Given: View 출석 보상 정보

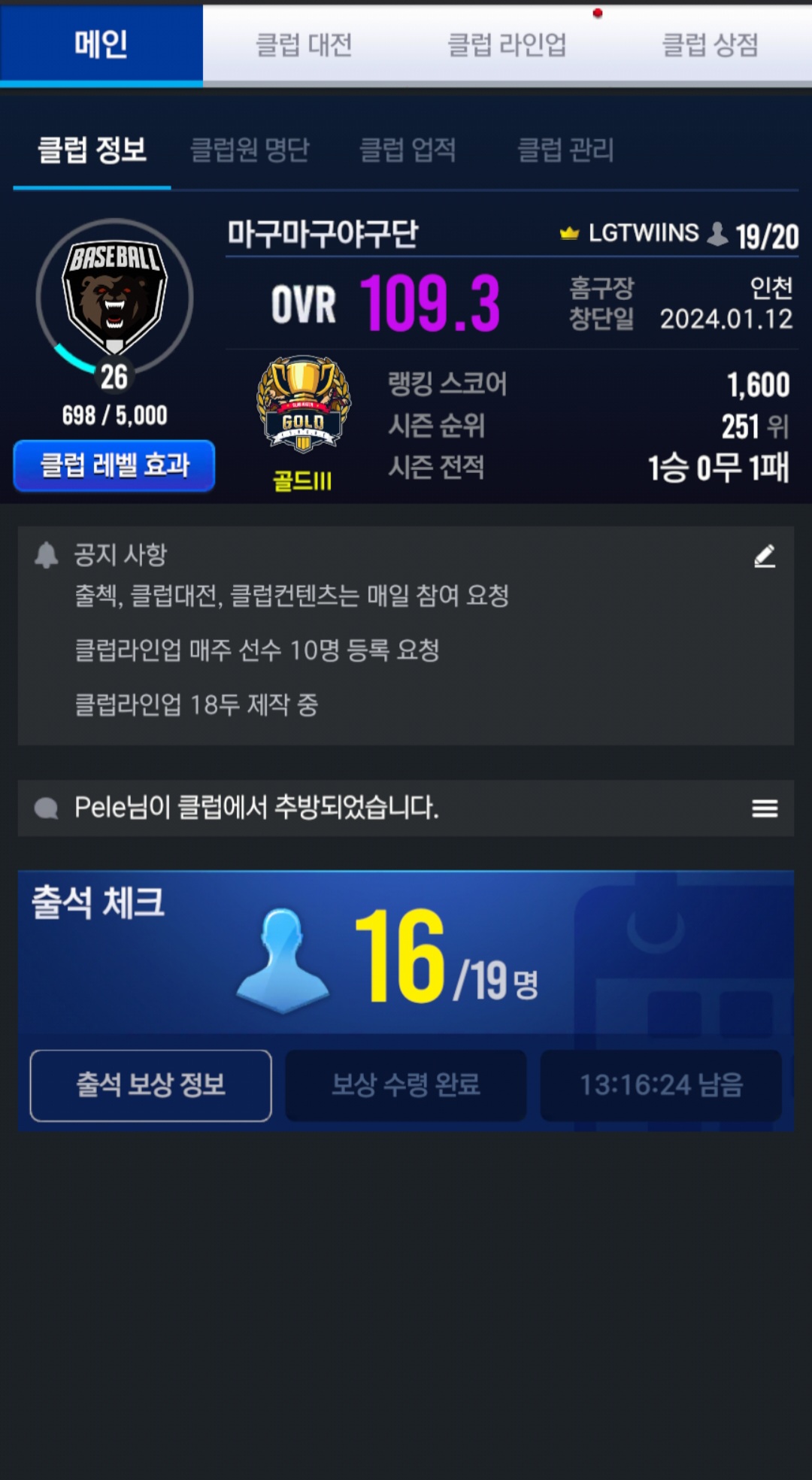Looking at the screenshot, I should pos(150,1085).
